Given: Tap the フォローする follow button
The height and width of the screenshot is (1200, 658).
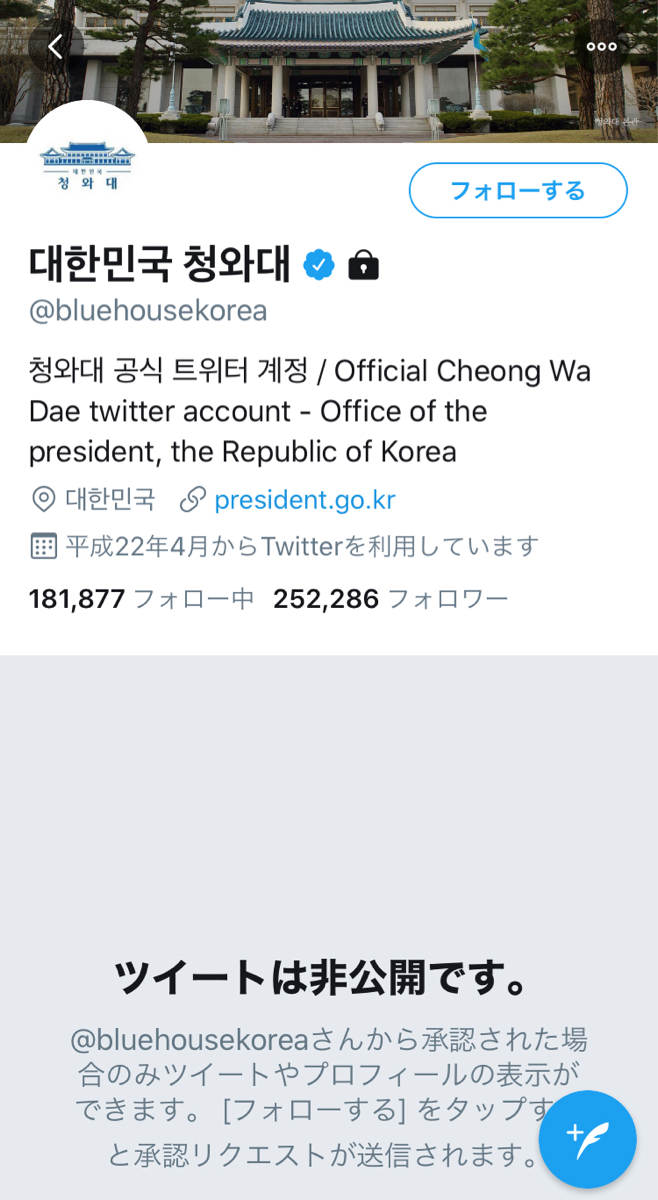Looking at the screenshot, I should pyautogui.click(x=518, y=190).
